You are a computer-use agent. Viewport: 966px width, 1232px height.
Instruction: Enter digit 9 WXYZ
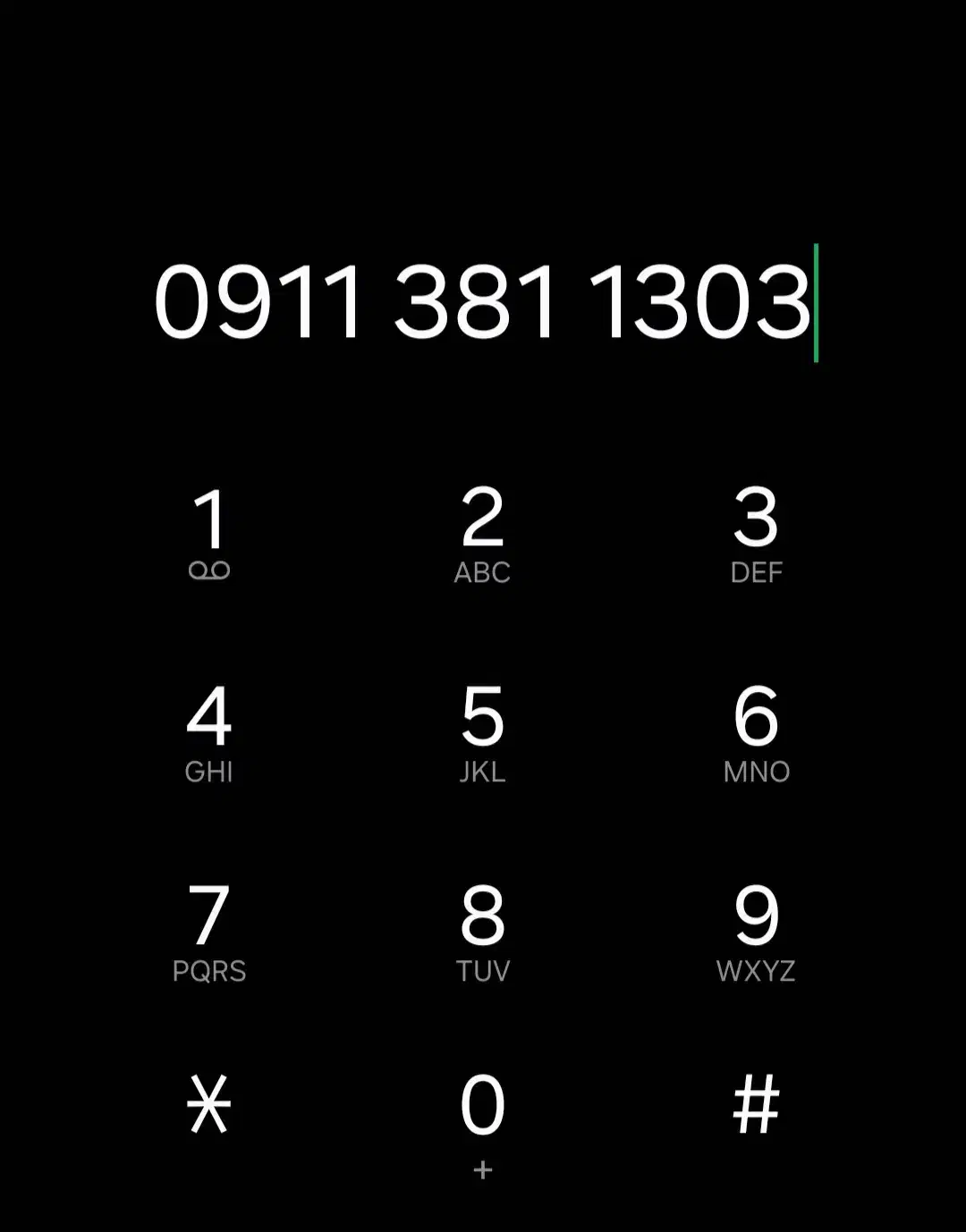coord(756,931)
